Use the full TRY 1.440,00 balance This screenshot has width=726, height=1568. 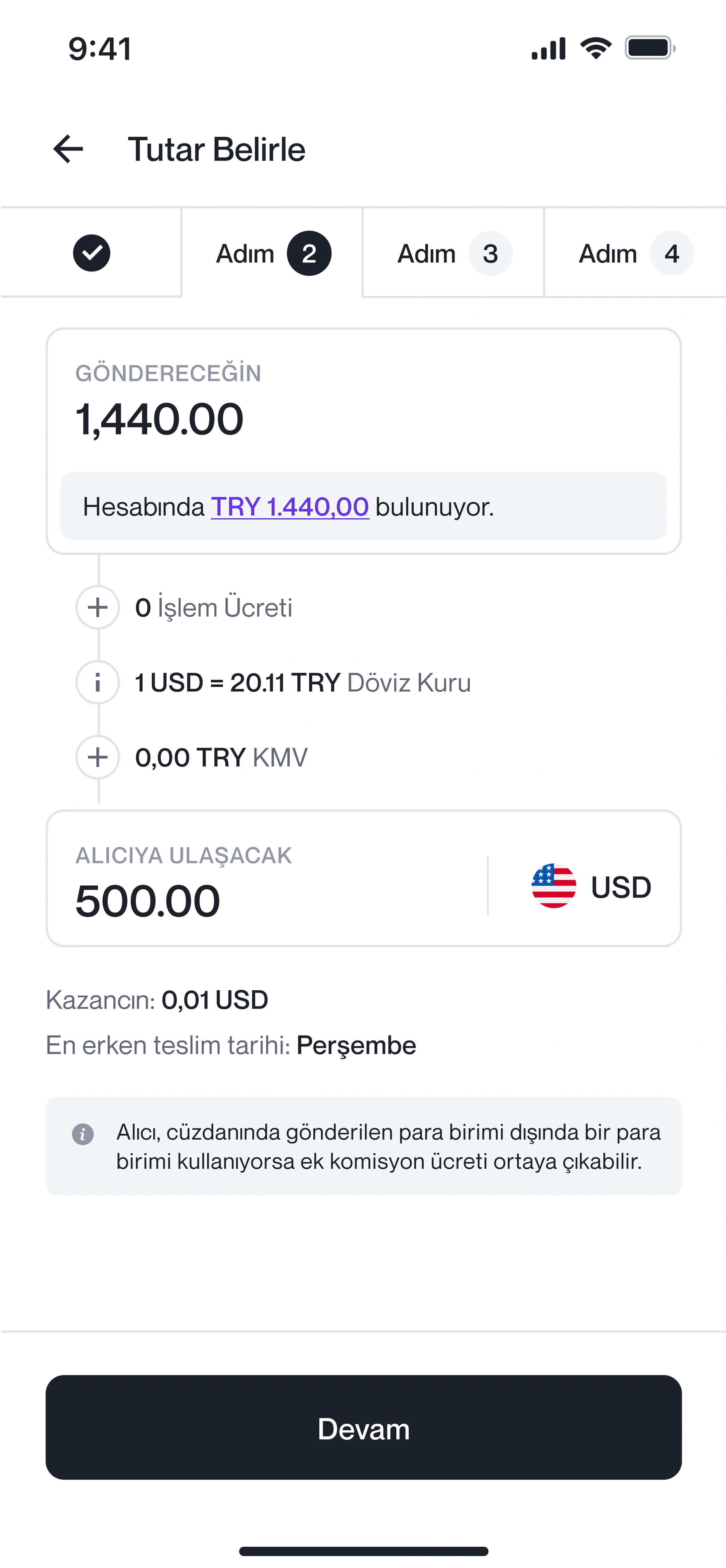(x=290, y=506)
